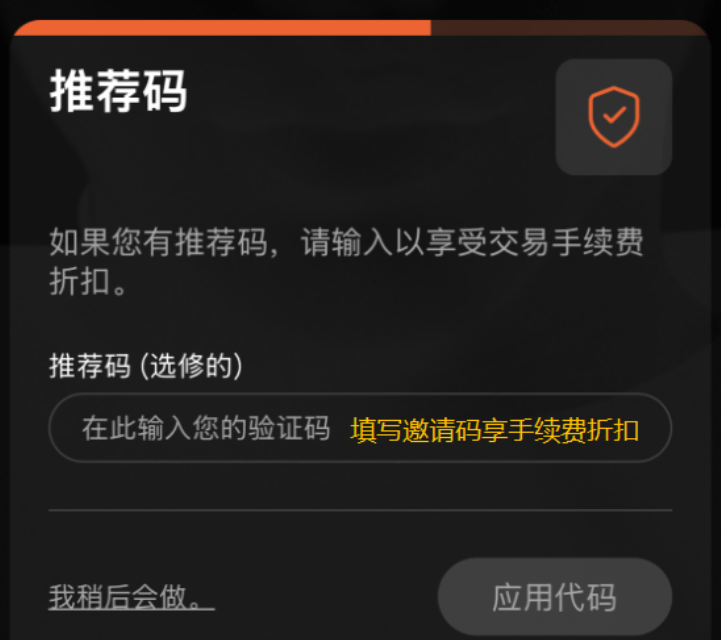Tap the 我稍后会做 link to skip
The width and height of the screenshot is (721, 640).
(x=131, y=598)
